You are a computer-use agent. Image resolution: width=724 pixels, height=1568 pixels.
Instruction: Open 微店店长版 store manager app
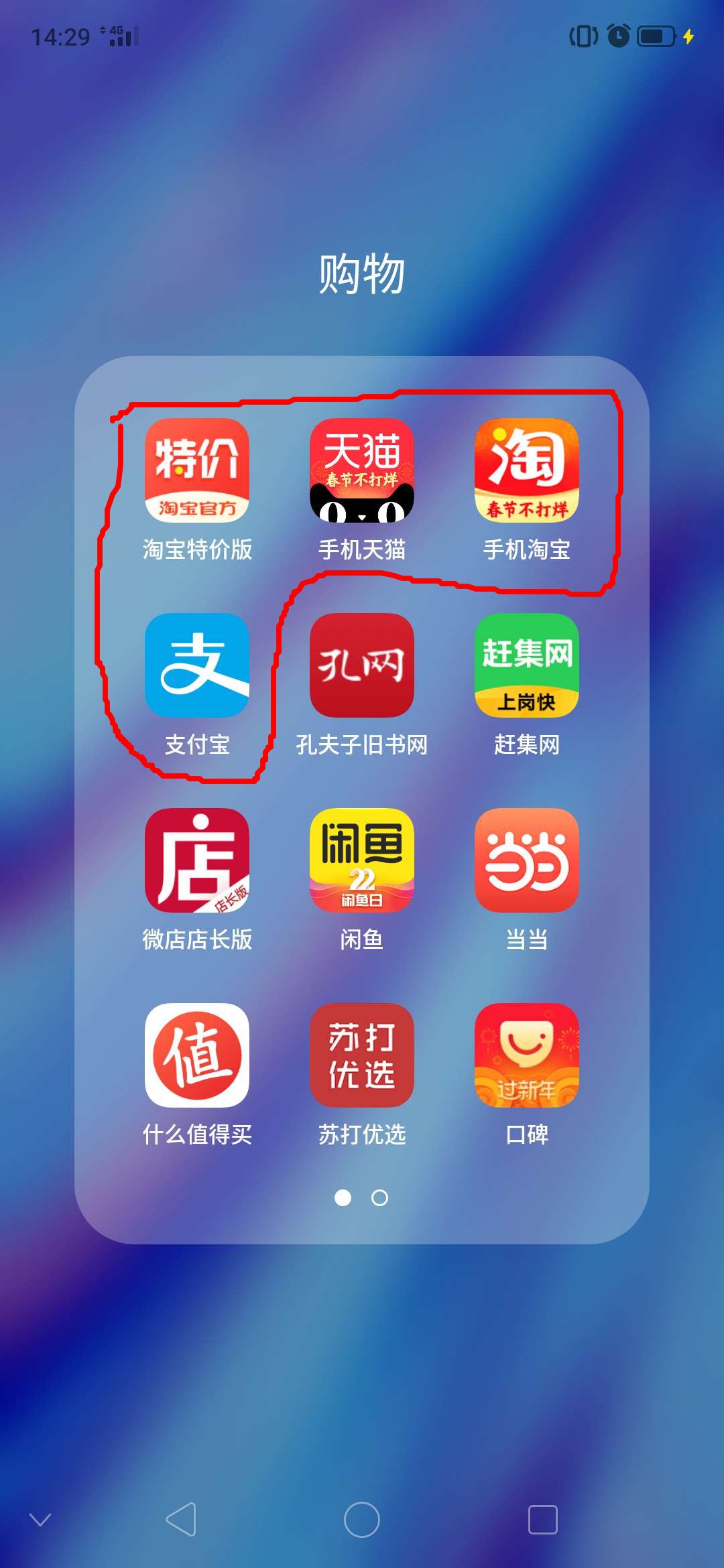tap(198, 861)
